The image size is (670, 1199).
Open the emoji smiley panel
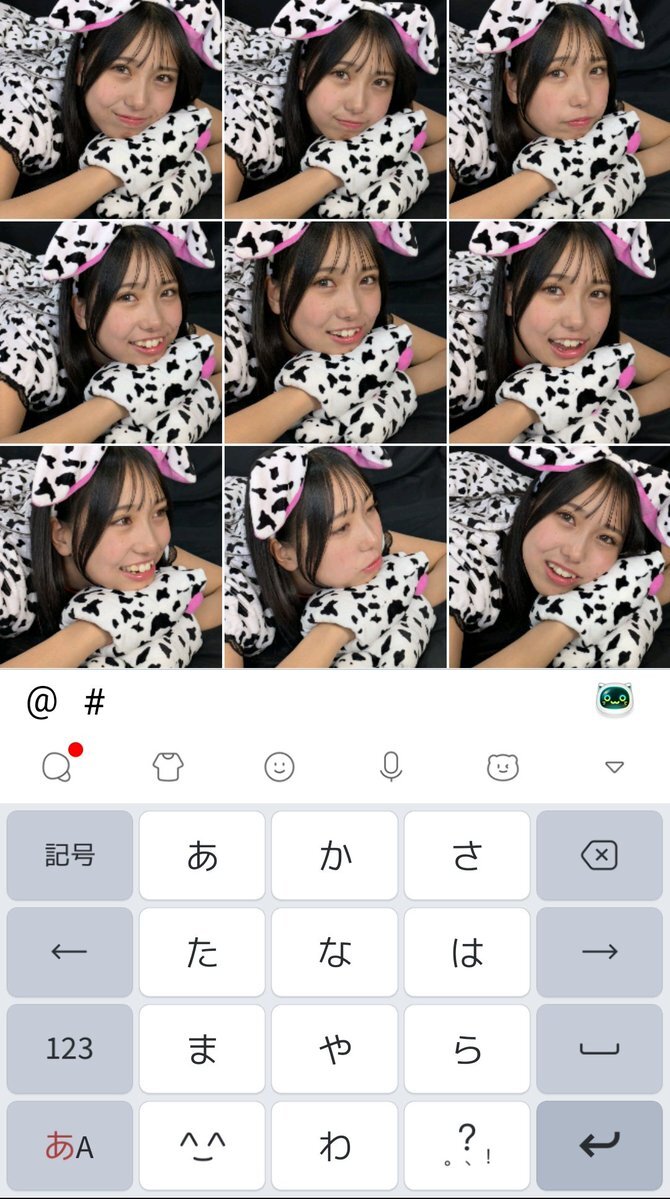click(279, 767)
